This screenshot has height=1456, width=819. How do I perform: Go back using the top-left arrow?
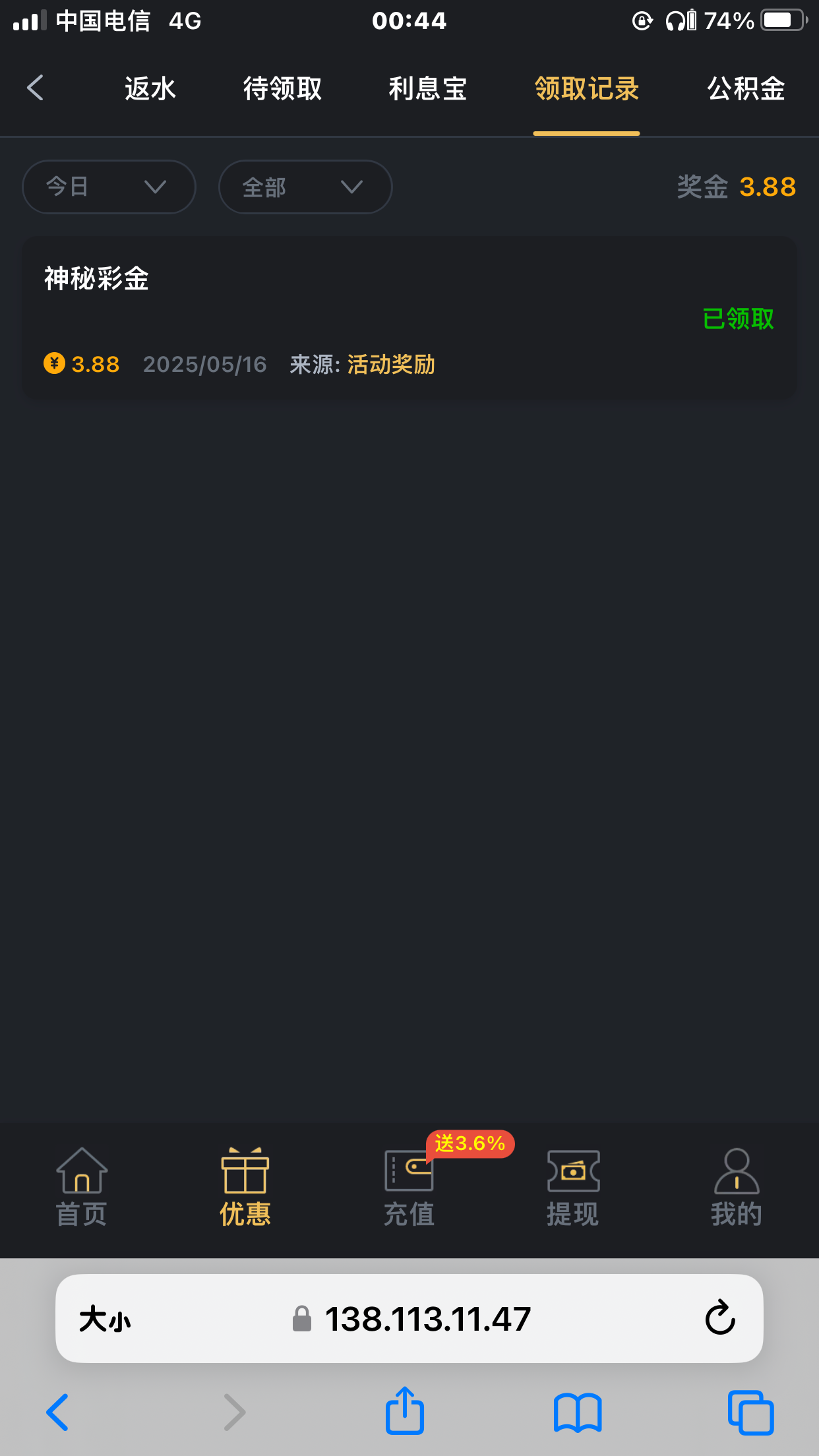pyautogui.click(x=36, y=88)
